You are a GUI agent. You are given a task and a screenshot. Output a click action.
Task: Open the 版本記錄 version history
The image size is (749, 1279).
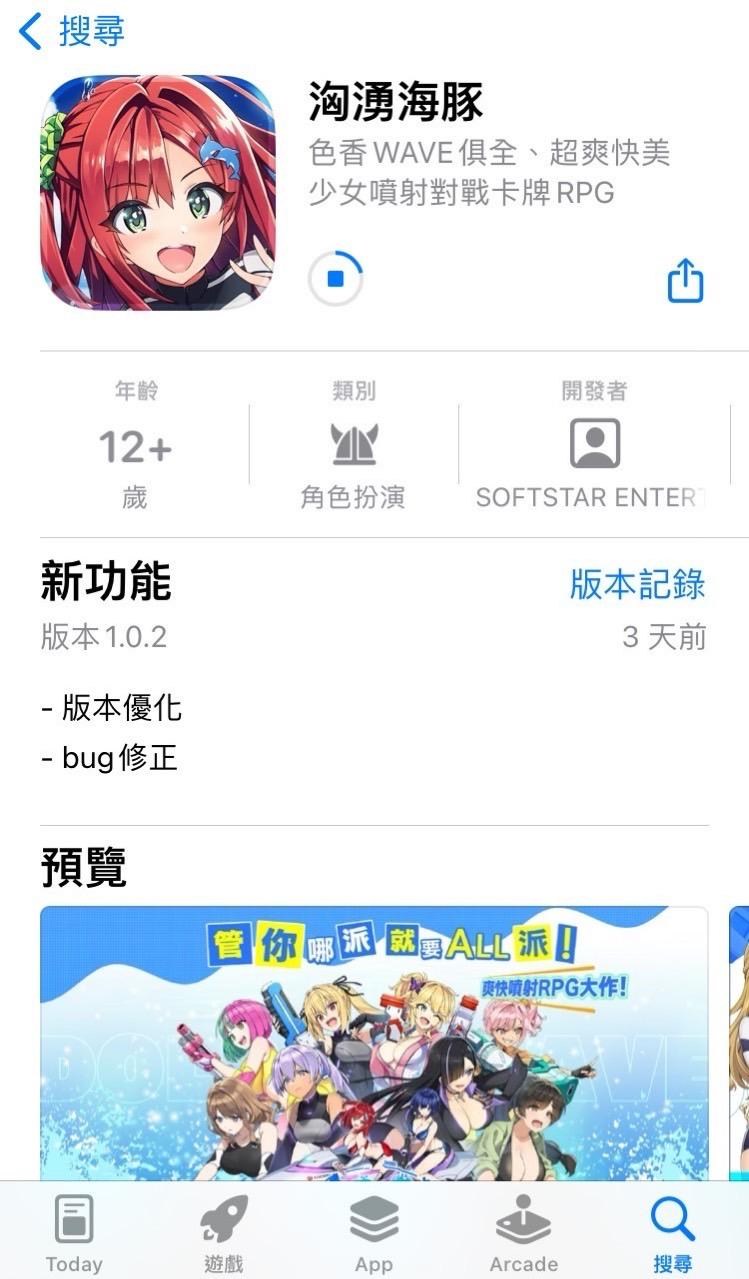coord(638,584)
